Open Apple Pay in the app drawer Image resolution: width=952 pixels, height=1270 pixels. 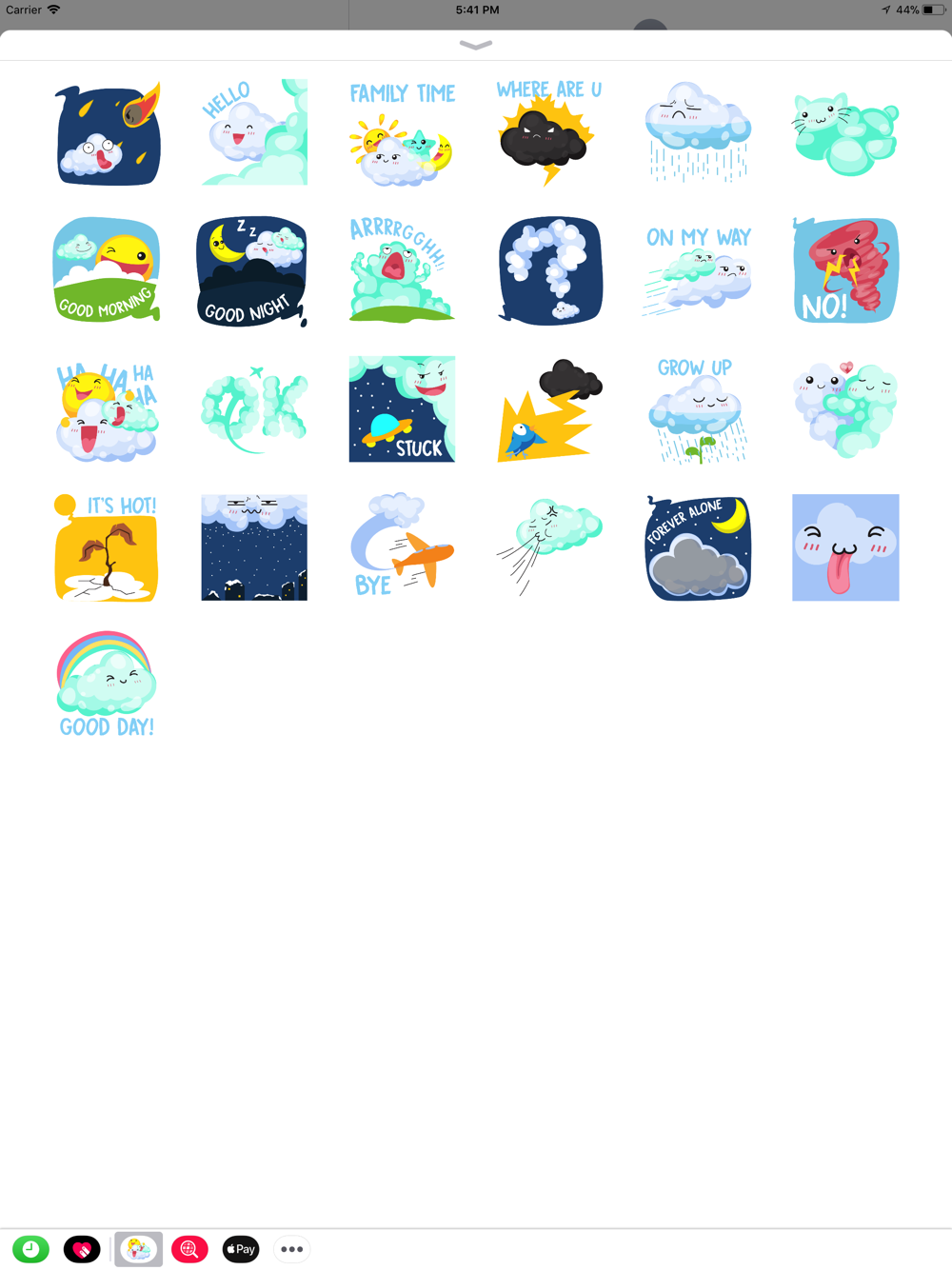pos(241,1249)
